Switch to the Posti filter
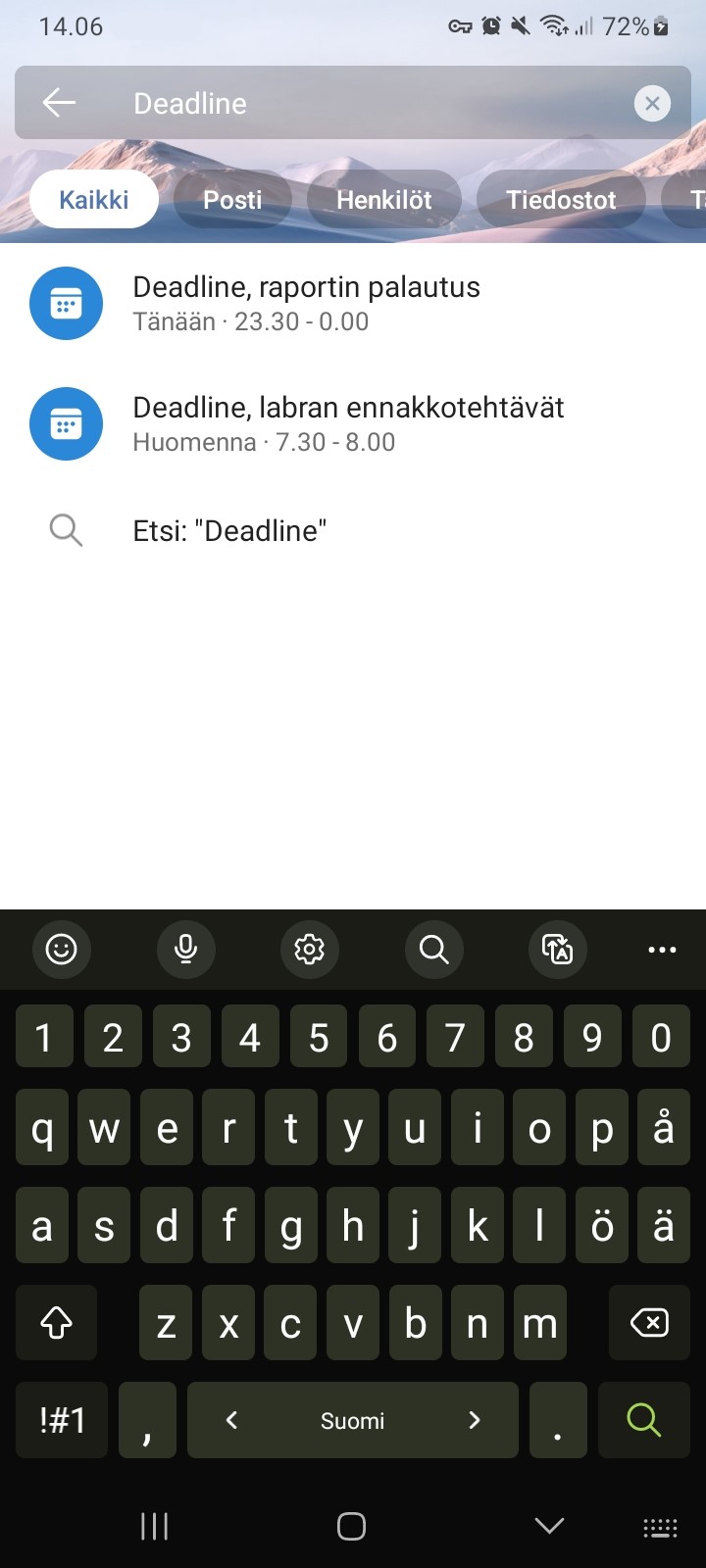Viewport: 706px width, 1568px height. click(232, 200)
